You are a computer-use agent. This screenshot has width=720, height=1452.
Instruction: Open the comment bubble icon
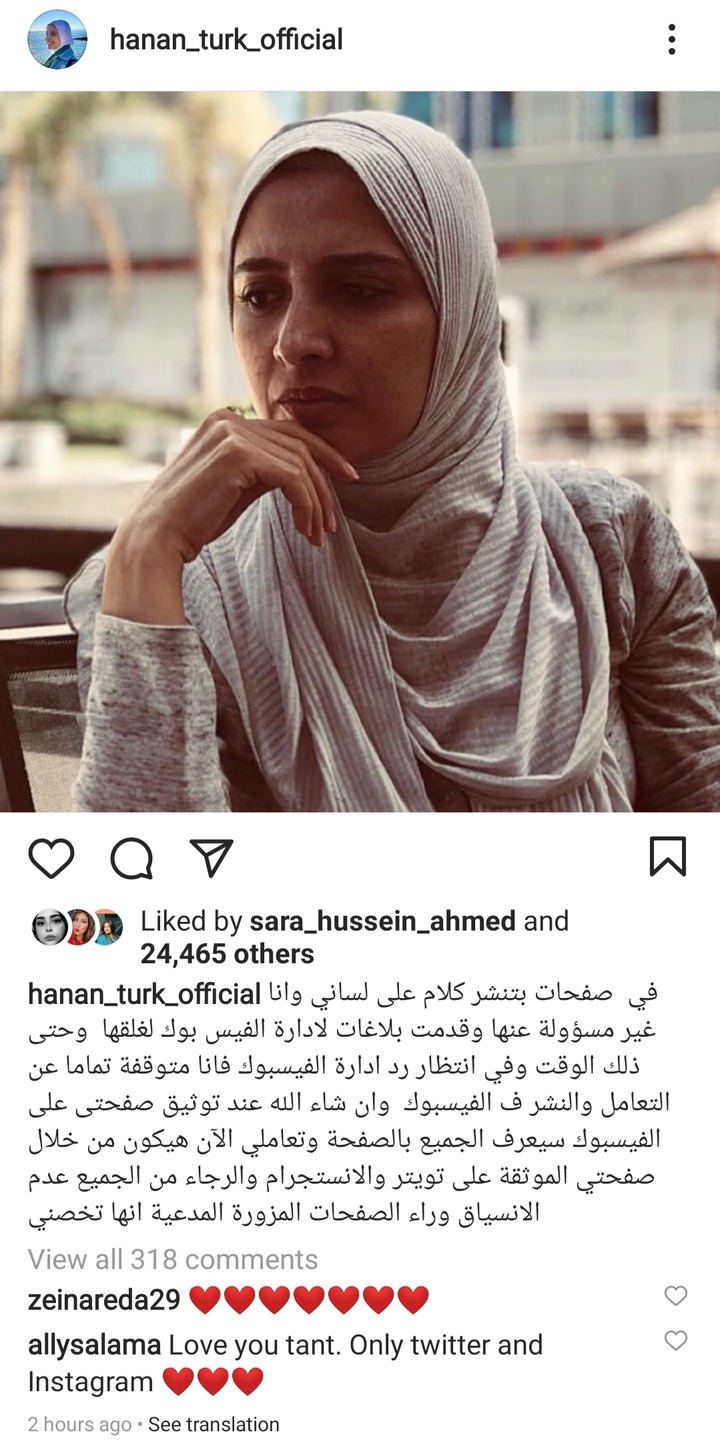click(131, 858)
